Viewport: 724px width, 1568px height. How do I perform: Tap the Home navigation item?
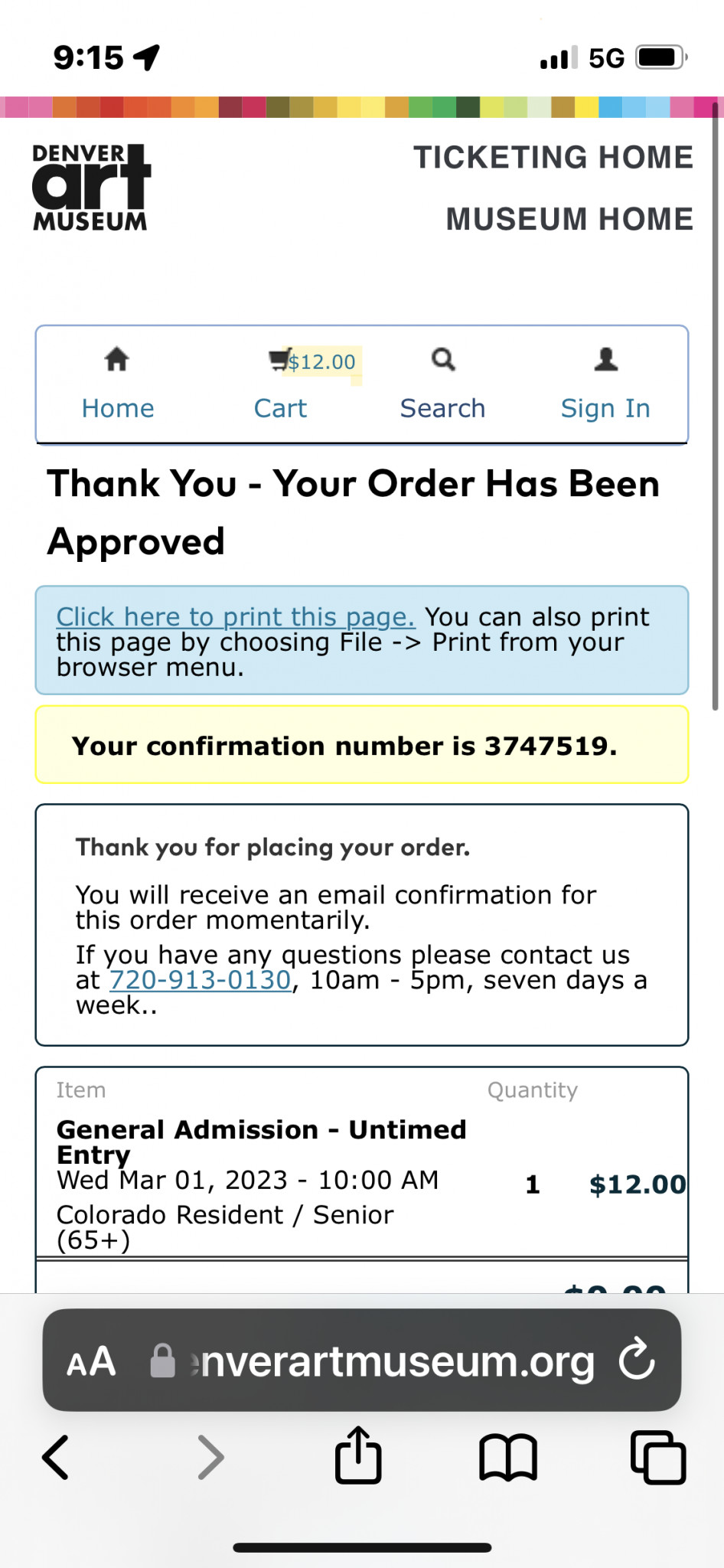[x=118, y=384]
